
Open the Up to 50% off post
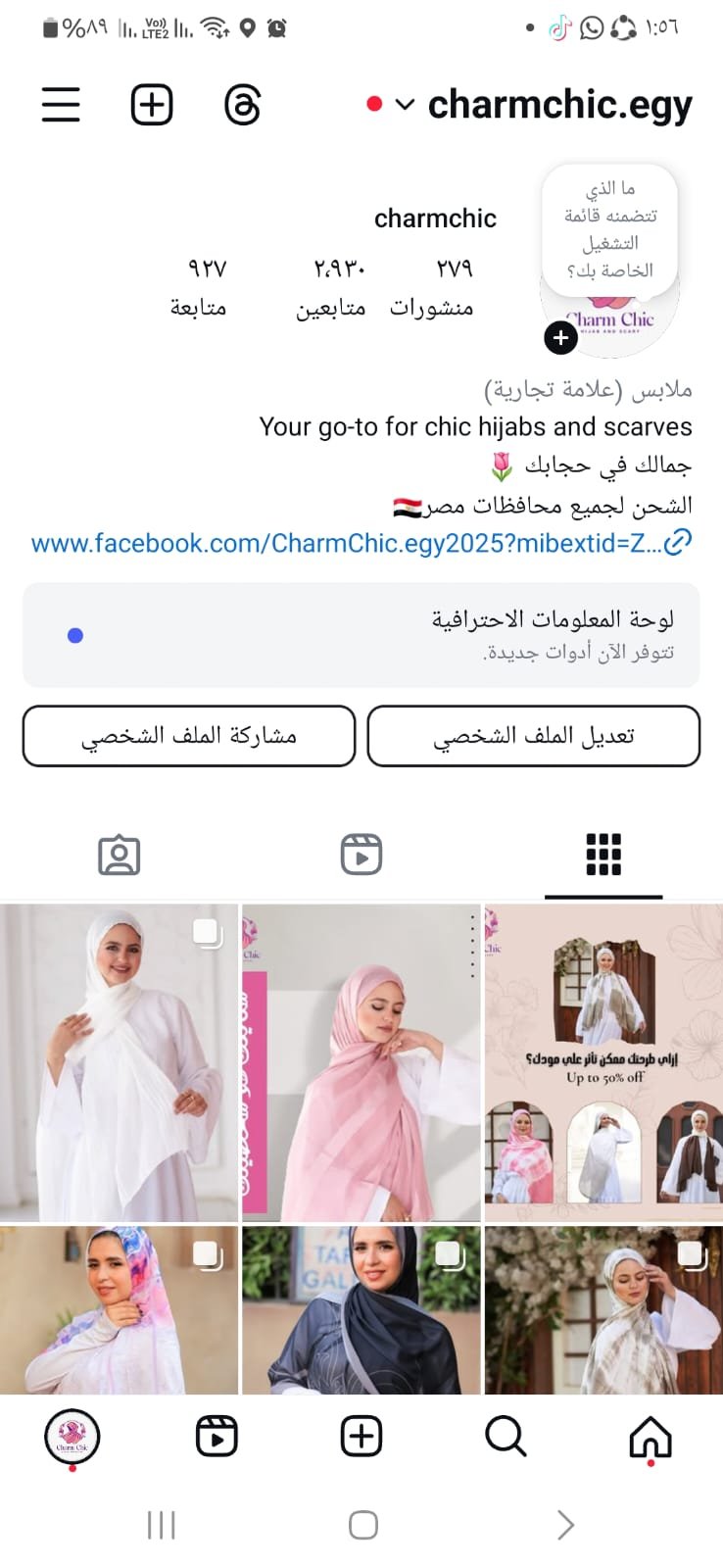tap(603, 1062)
